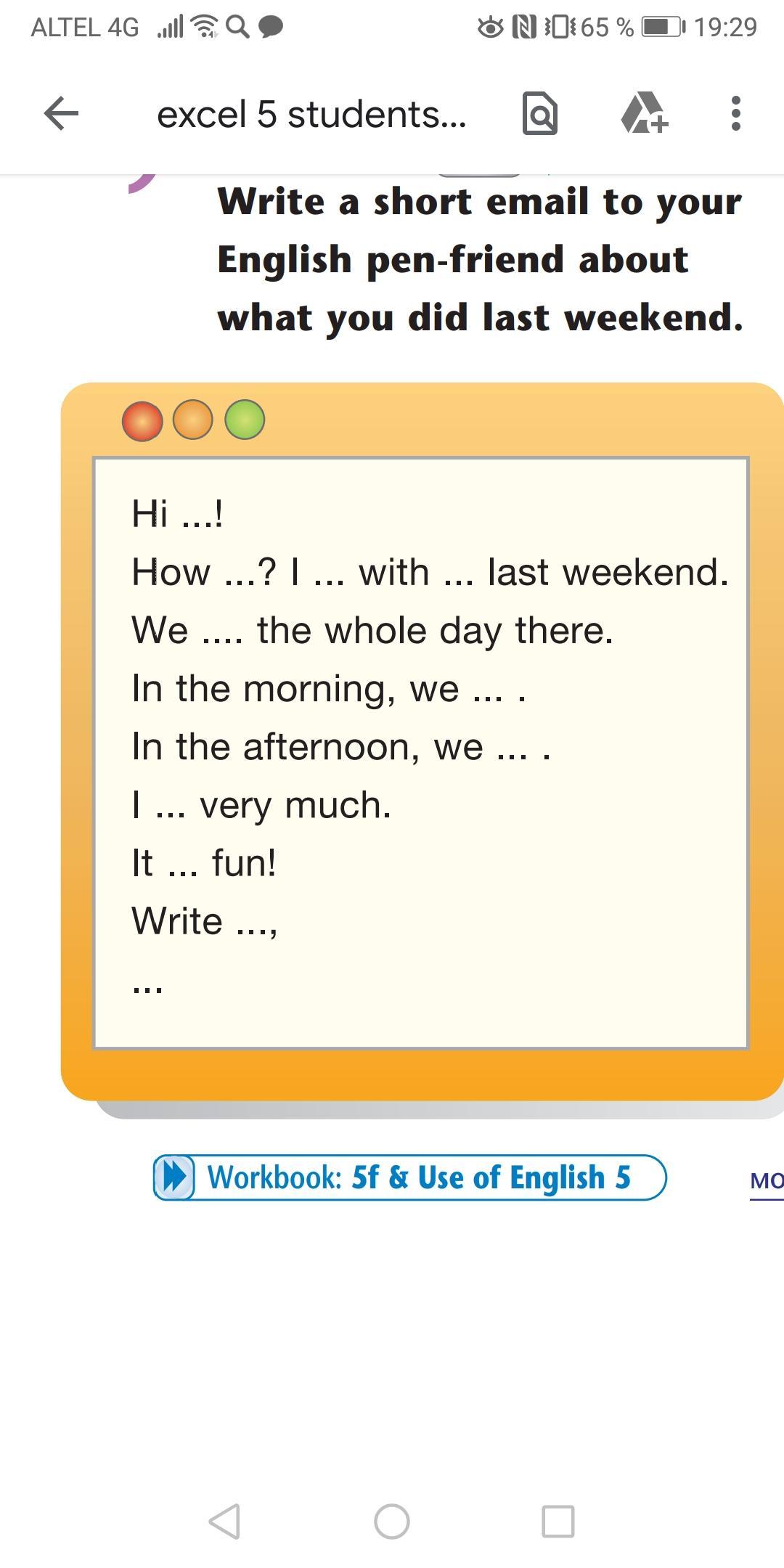Tap the system home button
The height and width of the screenshot is (1568, 784).
(392, 1521)
